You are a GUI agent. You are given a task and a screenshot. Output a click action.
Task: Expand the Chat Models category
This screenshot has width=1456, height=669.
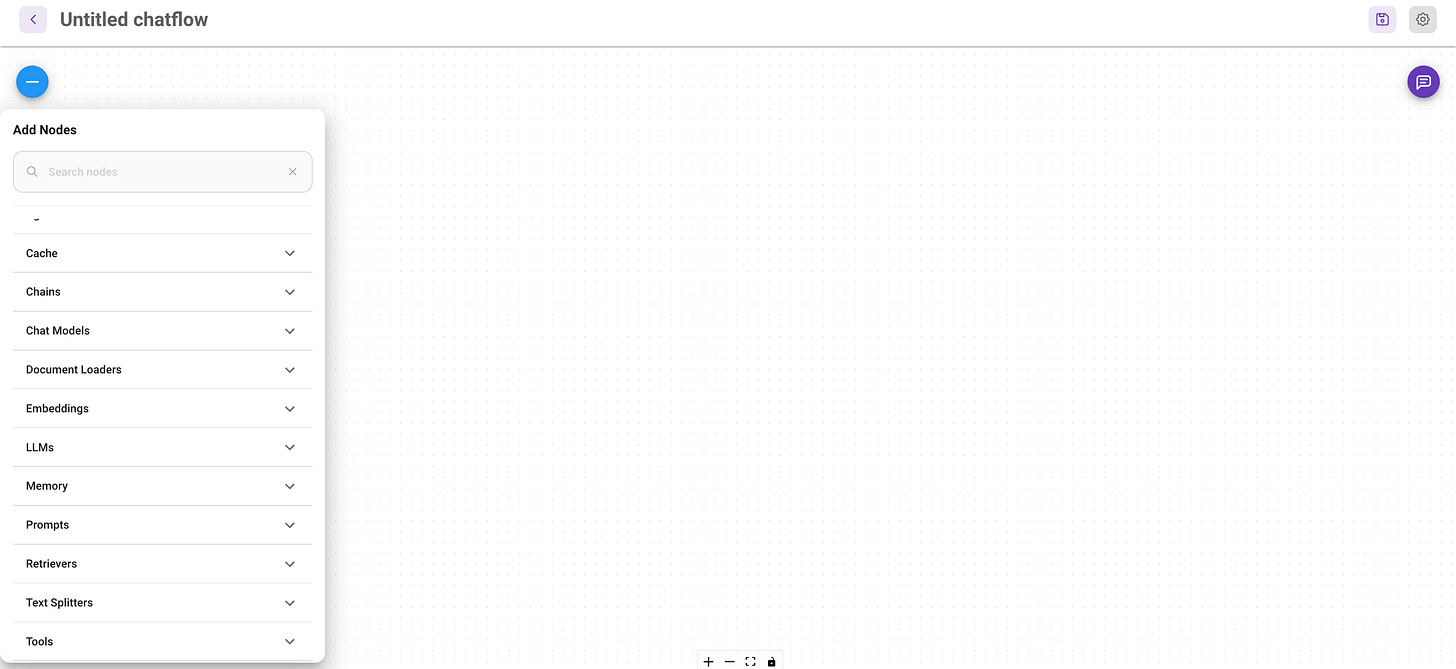[x=162, y=331]
